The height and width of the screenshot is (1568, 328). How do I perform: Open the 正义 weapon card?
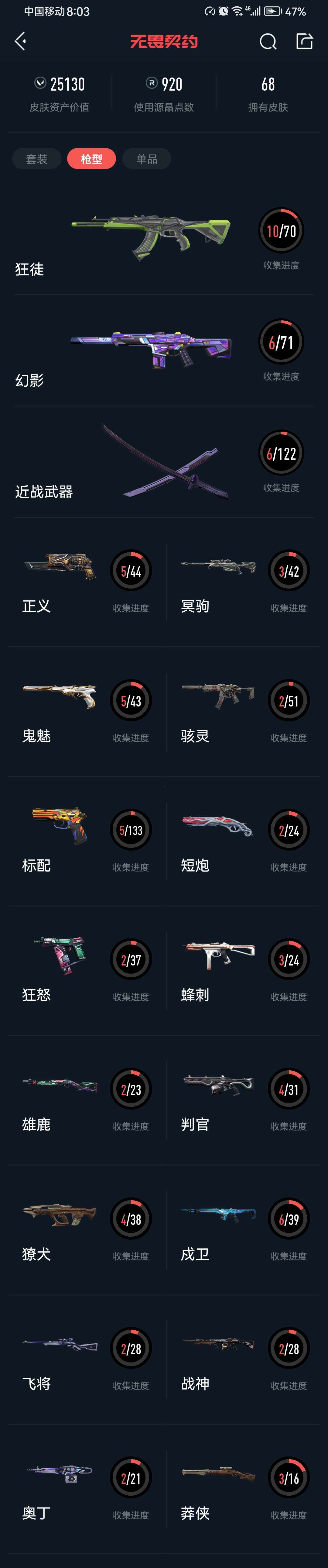point(85,581)
